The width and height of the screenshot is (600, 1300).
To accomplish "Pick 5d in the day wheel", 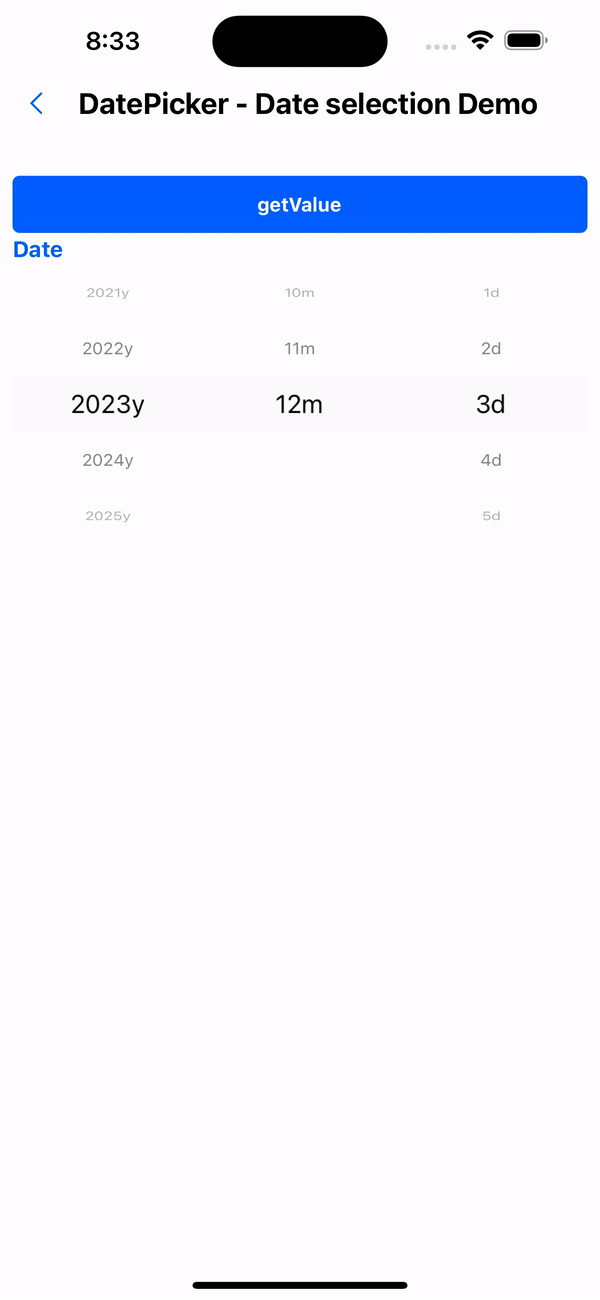I will [x=491, y=516].
